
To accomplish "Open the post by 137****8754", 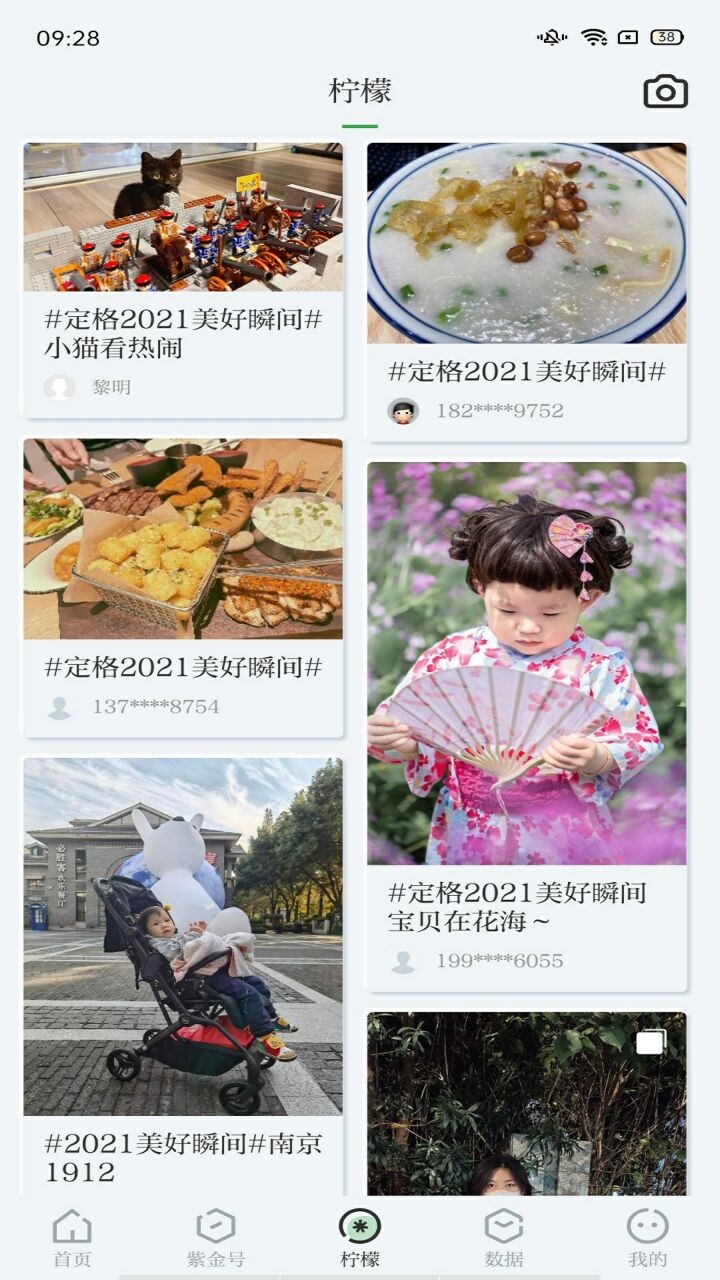I will click(183, 586).
